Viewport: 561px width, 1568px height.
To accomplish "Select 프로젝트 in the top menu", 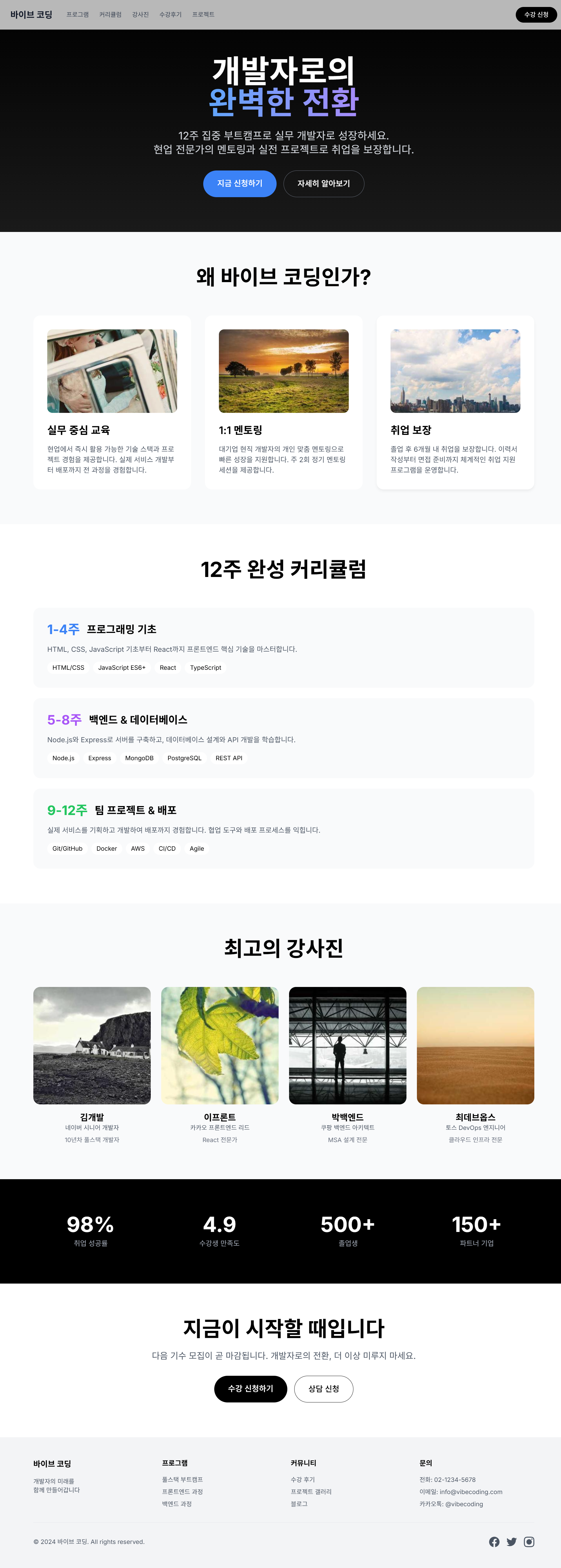I will tap(203, 14).
